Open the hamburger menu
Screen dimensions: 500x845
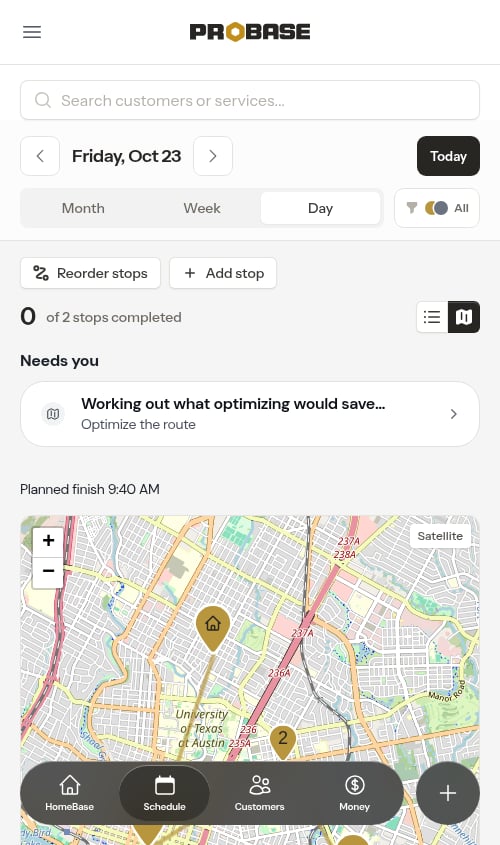(x=32, y=32)
